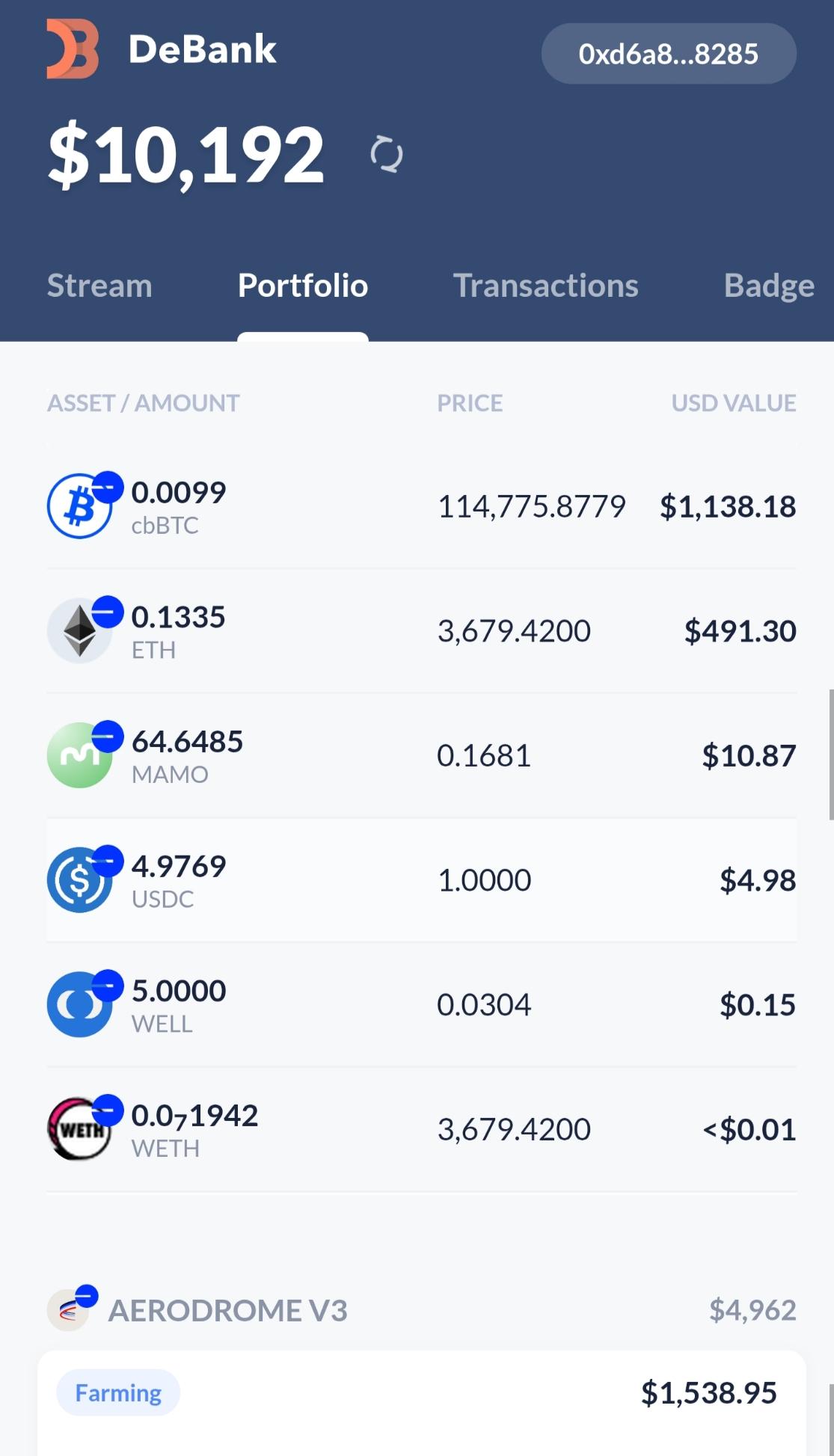
Task: Open the WETH asset row
Action: point(422,1129)
